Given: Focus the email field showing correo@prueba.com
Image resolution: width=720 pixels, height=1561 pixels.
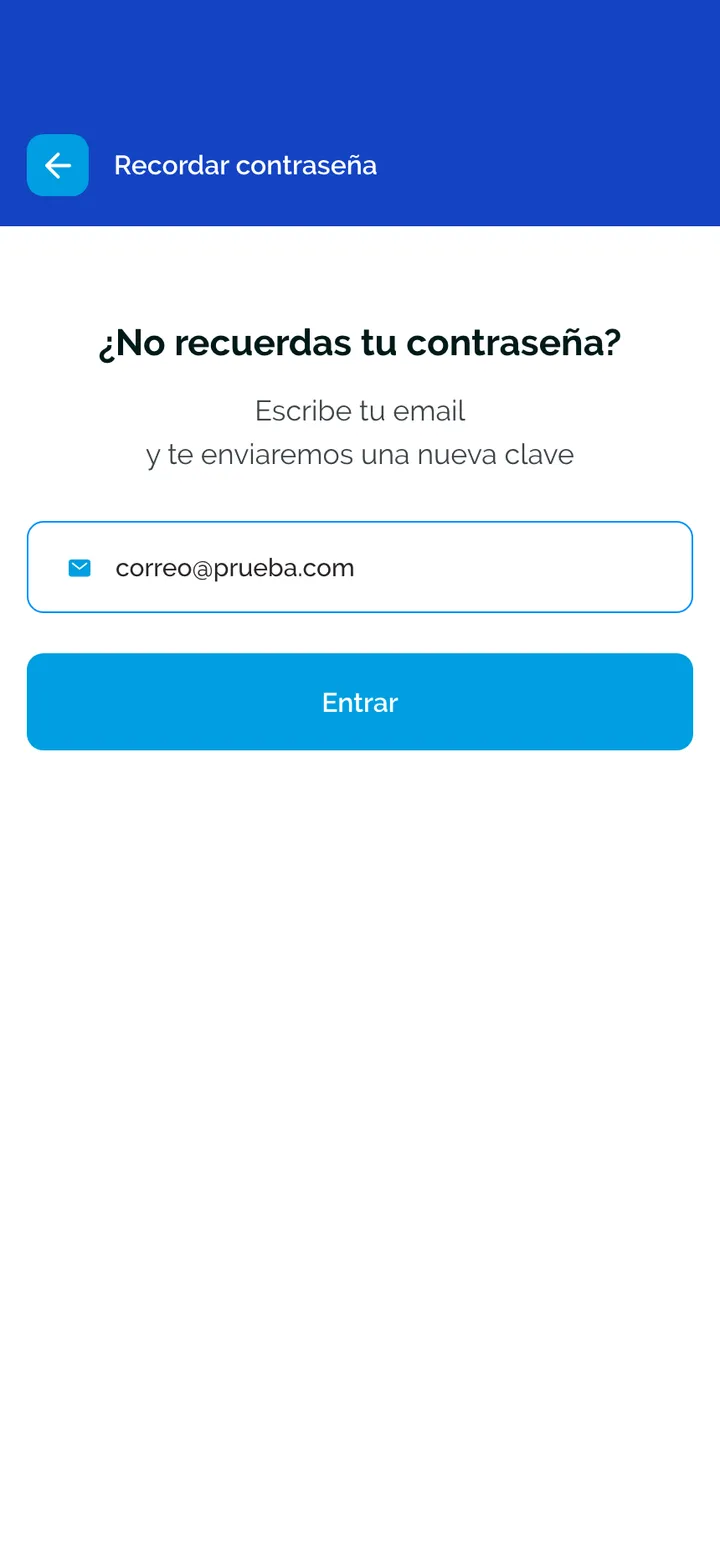Looking at the screenshot, I should pyautogui.click(x=360, y=567).
